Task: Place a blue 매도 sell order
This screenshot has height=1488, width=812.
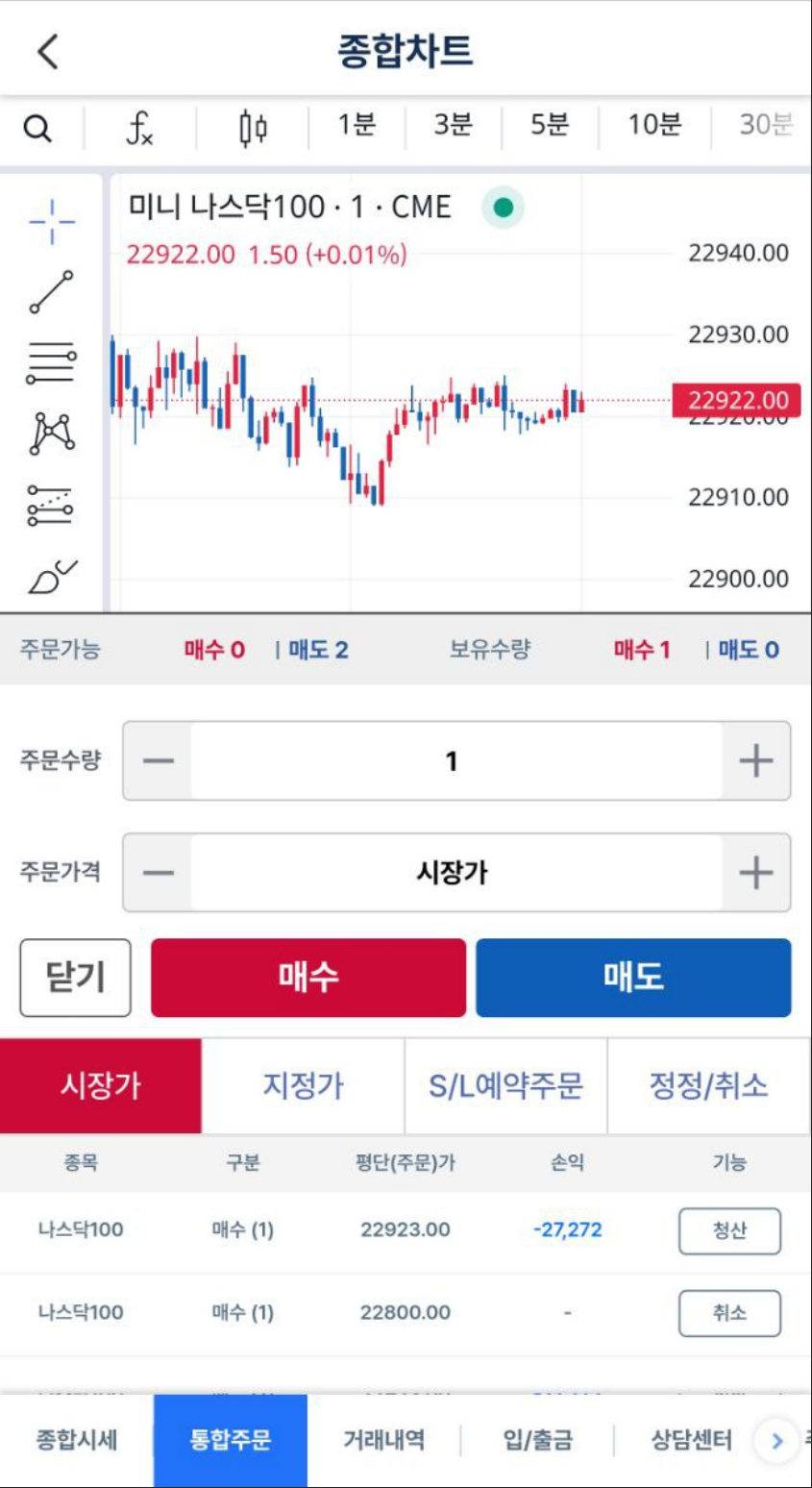Action: (633, 978)
